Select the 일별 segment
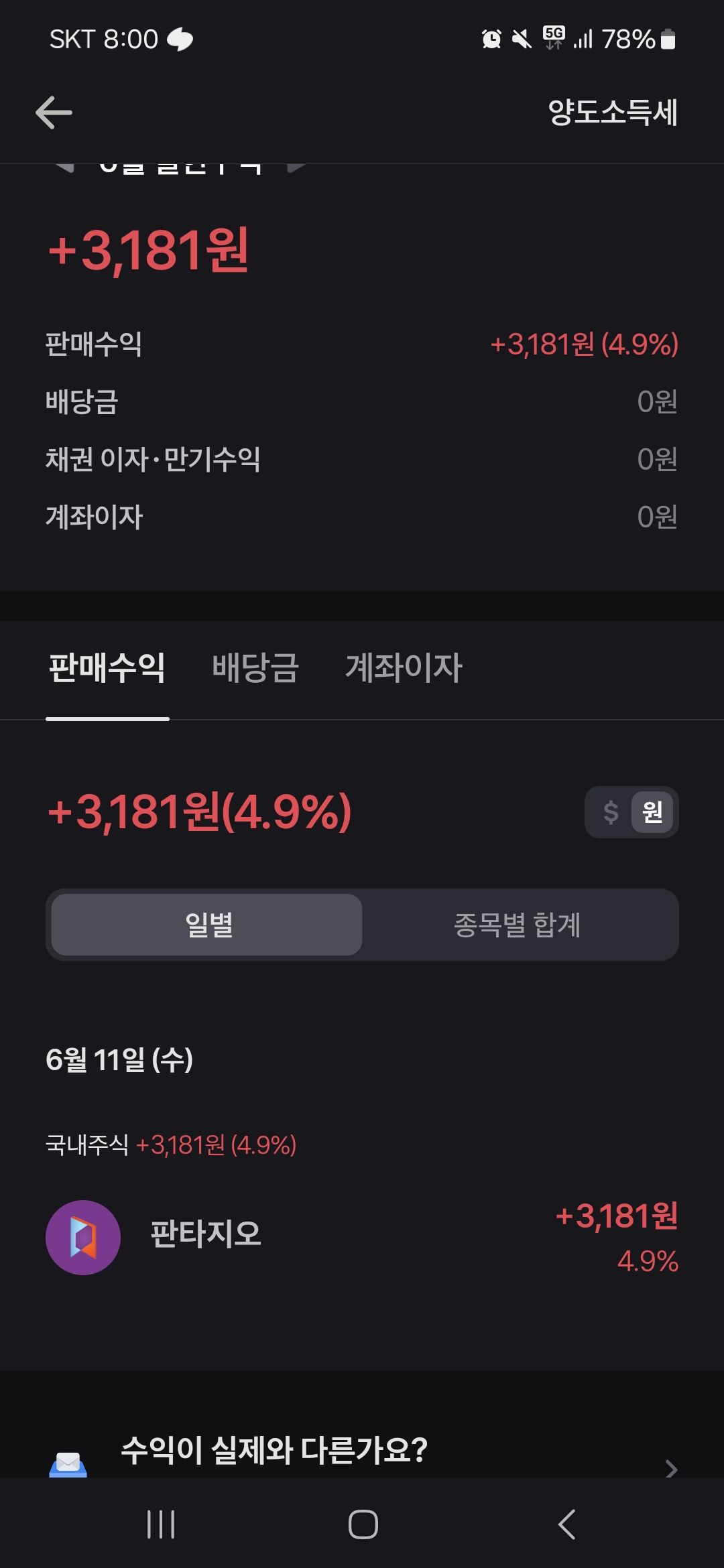 207,925
